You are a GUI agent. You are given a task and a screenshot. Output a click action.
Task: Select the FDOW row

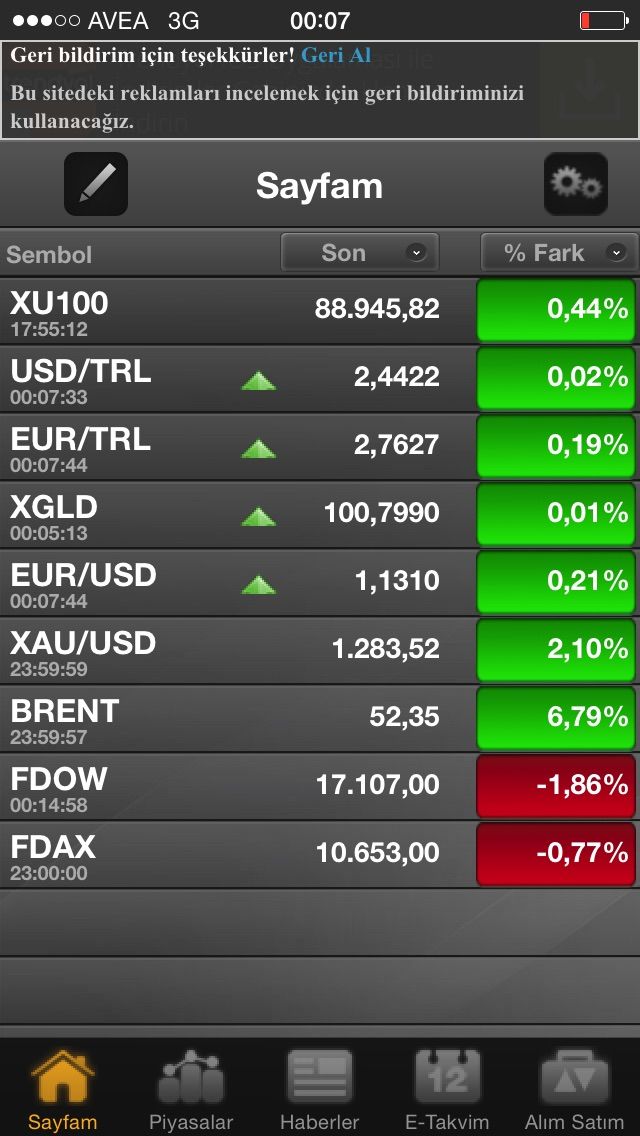(x=320, y=787)
